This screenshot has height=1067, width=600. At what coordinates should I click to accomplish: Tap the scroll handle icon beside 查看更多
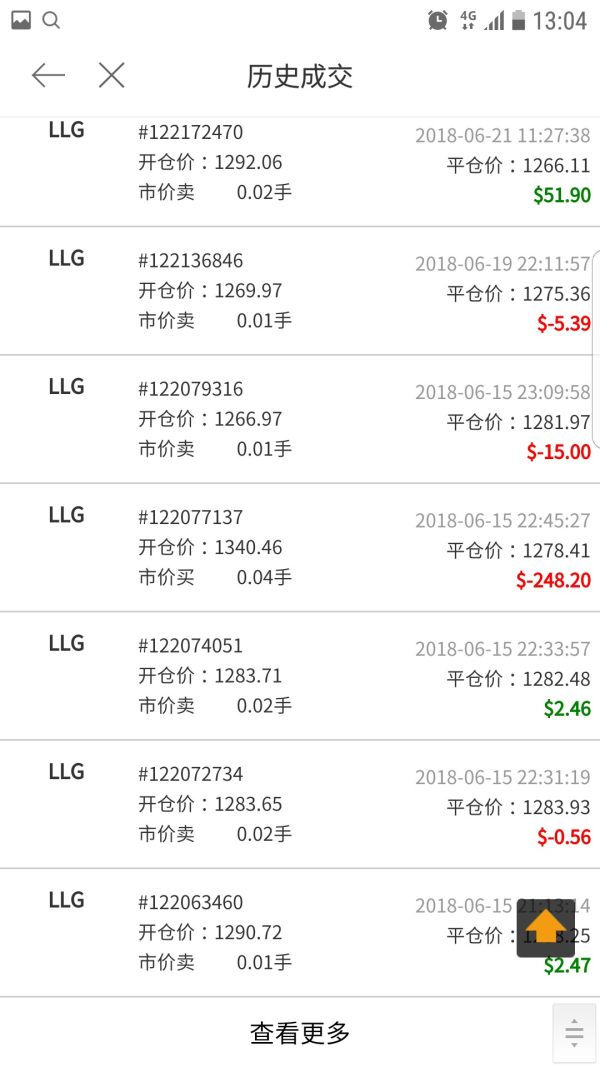pos(574,1032)
